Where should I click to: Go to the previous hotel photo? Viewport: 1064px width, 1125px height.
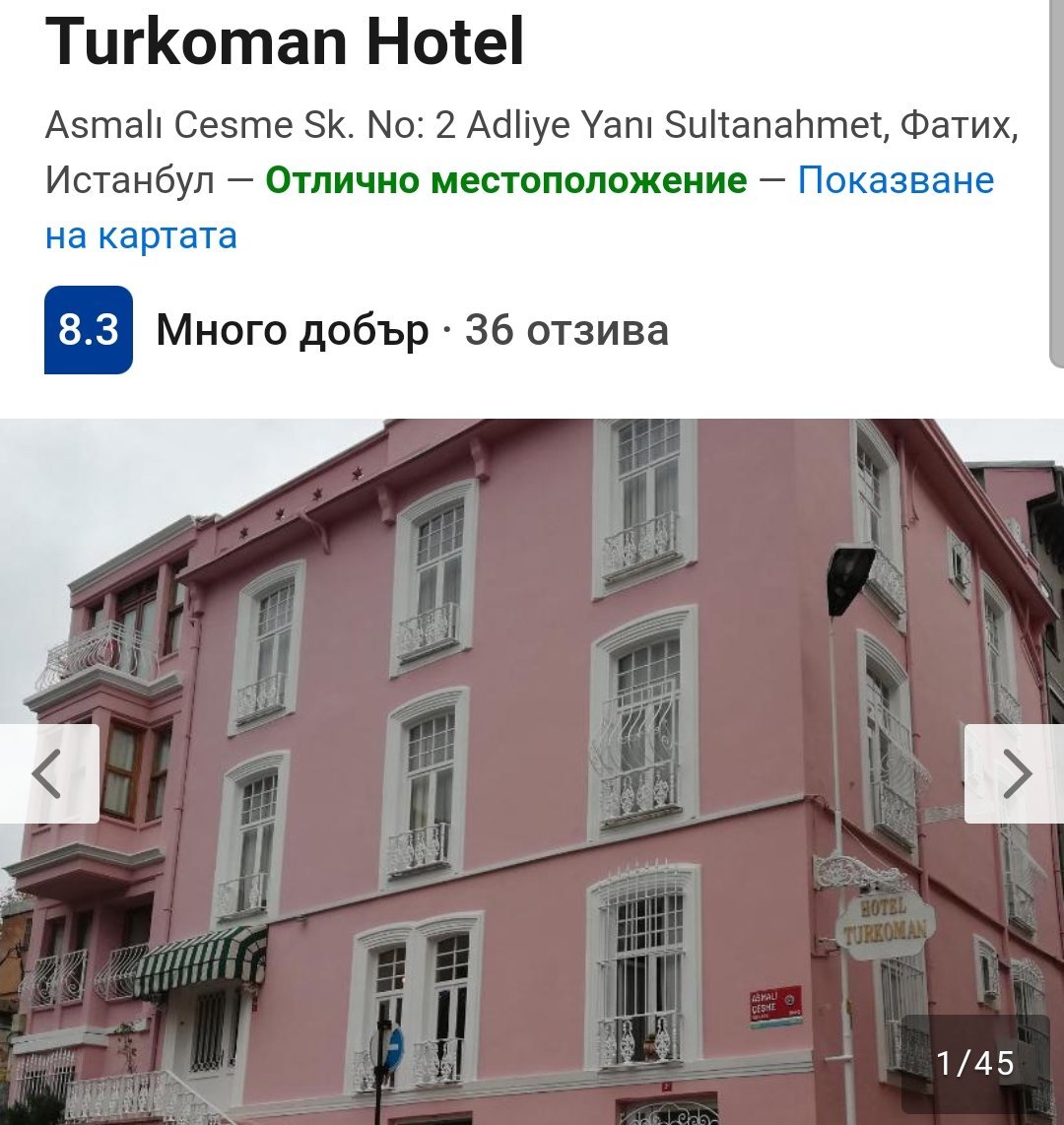pyautogui.click(x=48, y=773)
